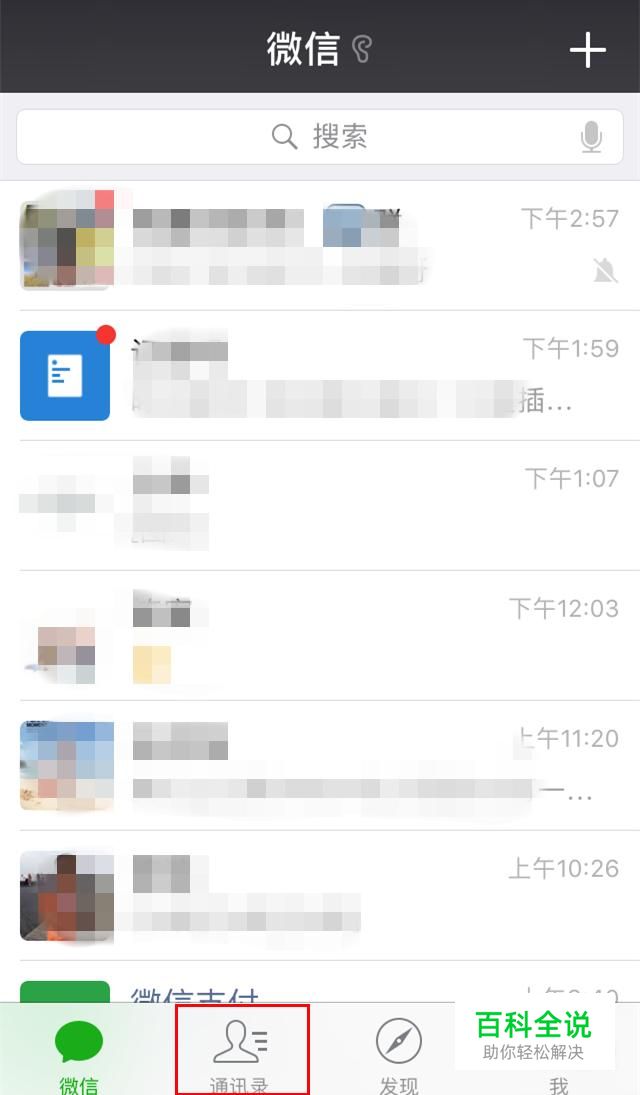
Task: Open the chat from 下午1:59
Action: coord(320,376)
